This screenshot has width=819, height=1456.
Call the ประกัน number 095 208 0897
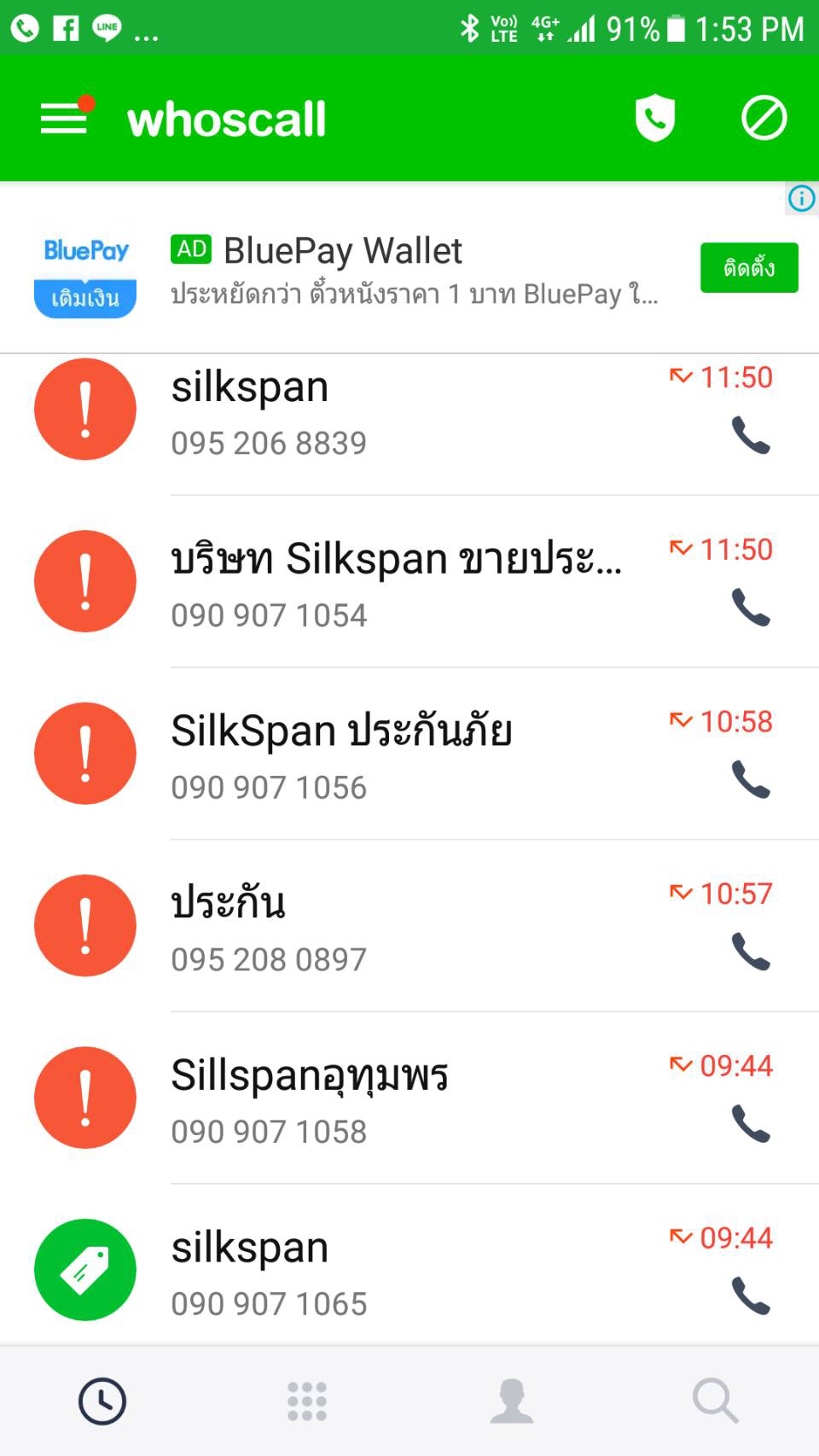tap(751, 952)
